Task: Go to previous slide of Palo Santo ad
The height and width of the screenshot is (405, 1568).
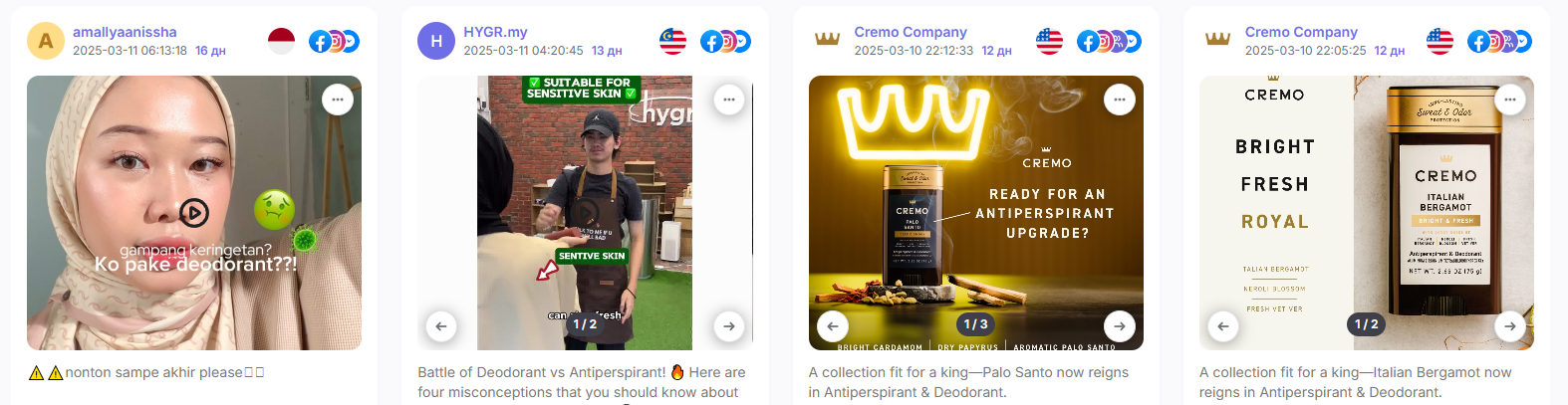Action: 833,325
